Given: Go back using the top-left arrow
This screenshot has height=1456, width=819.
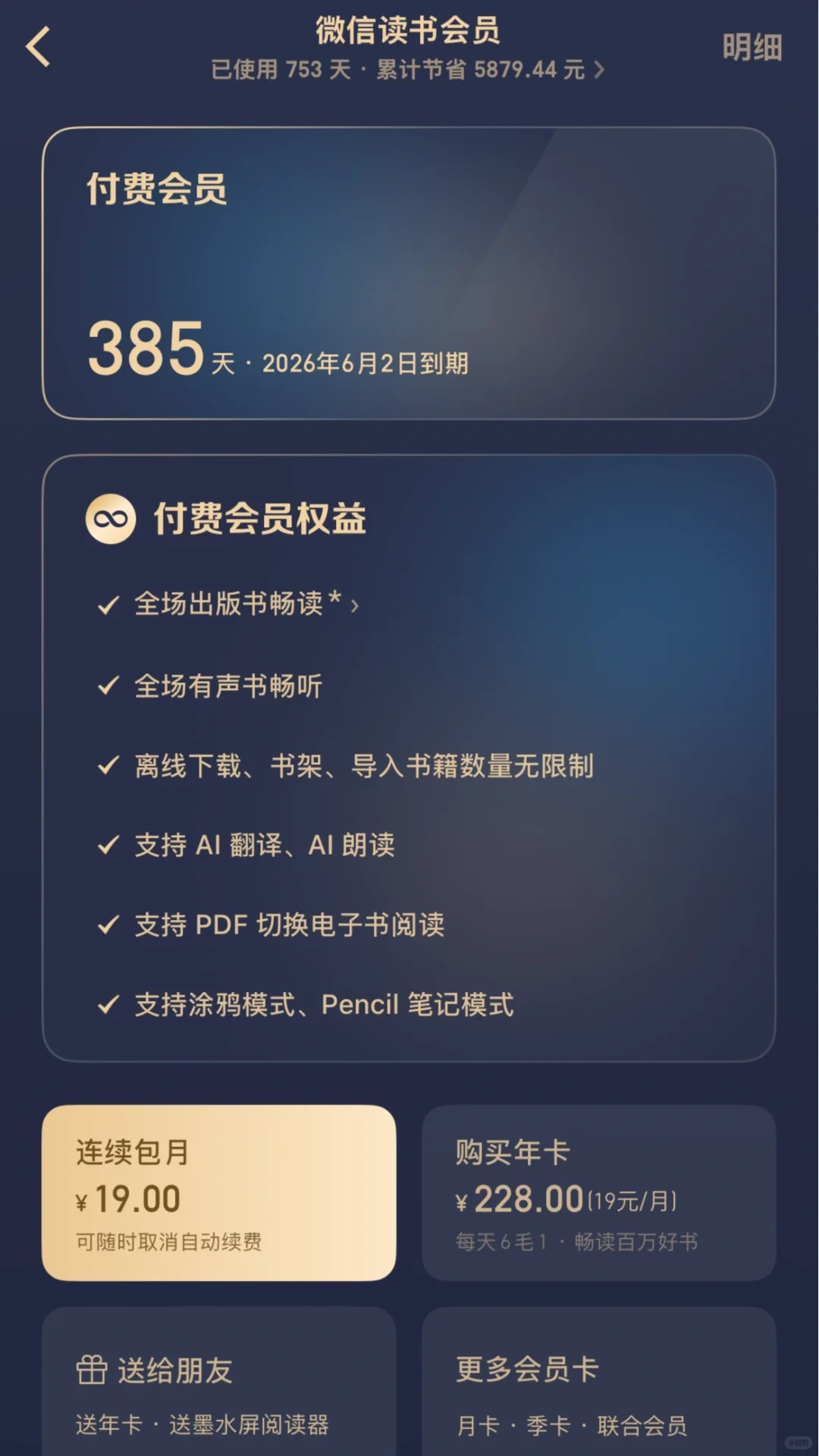Looking at the screenshot, I should pos(38,47).
